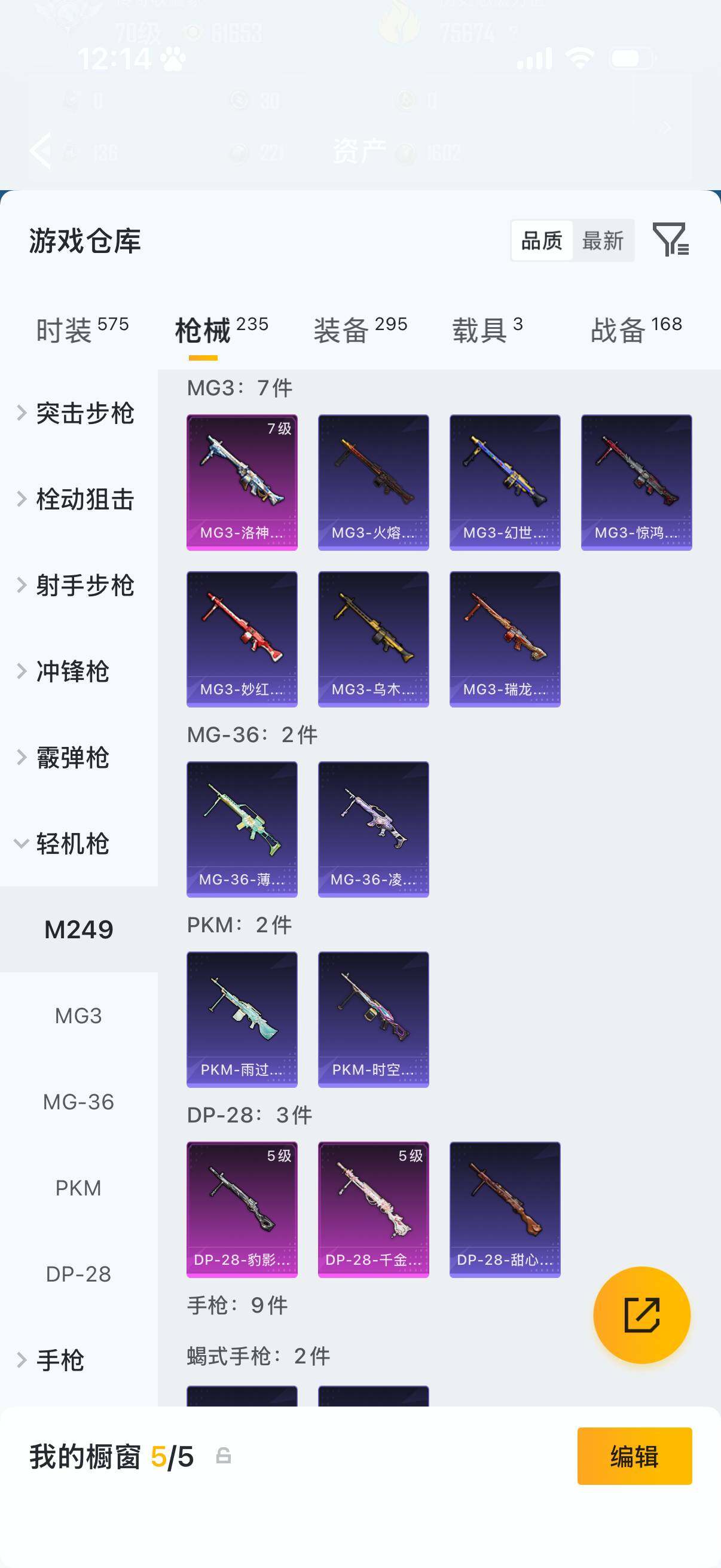Sort items by 最新
This screenshot has width=721, height=1568.
click(603, 240)
